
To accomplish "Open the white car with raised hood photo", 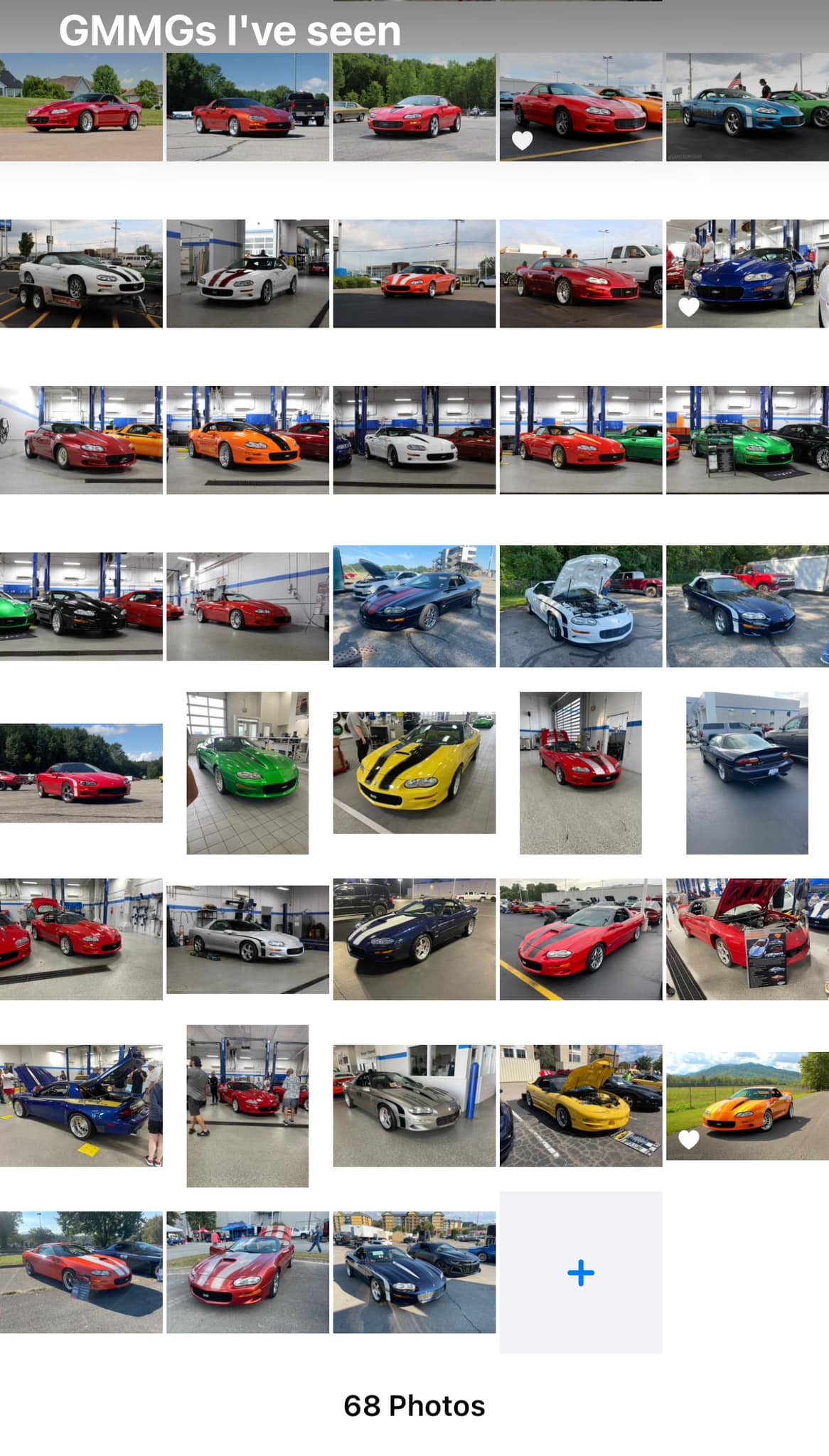I will coord(580,606).
